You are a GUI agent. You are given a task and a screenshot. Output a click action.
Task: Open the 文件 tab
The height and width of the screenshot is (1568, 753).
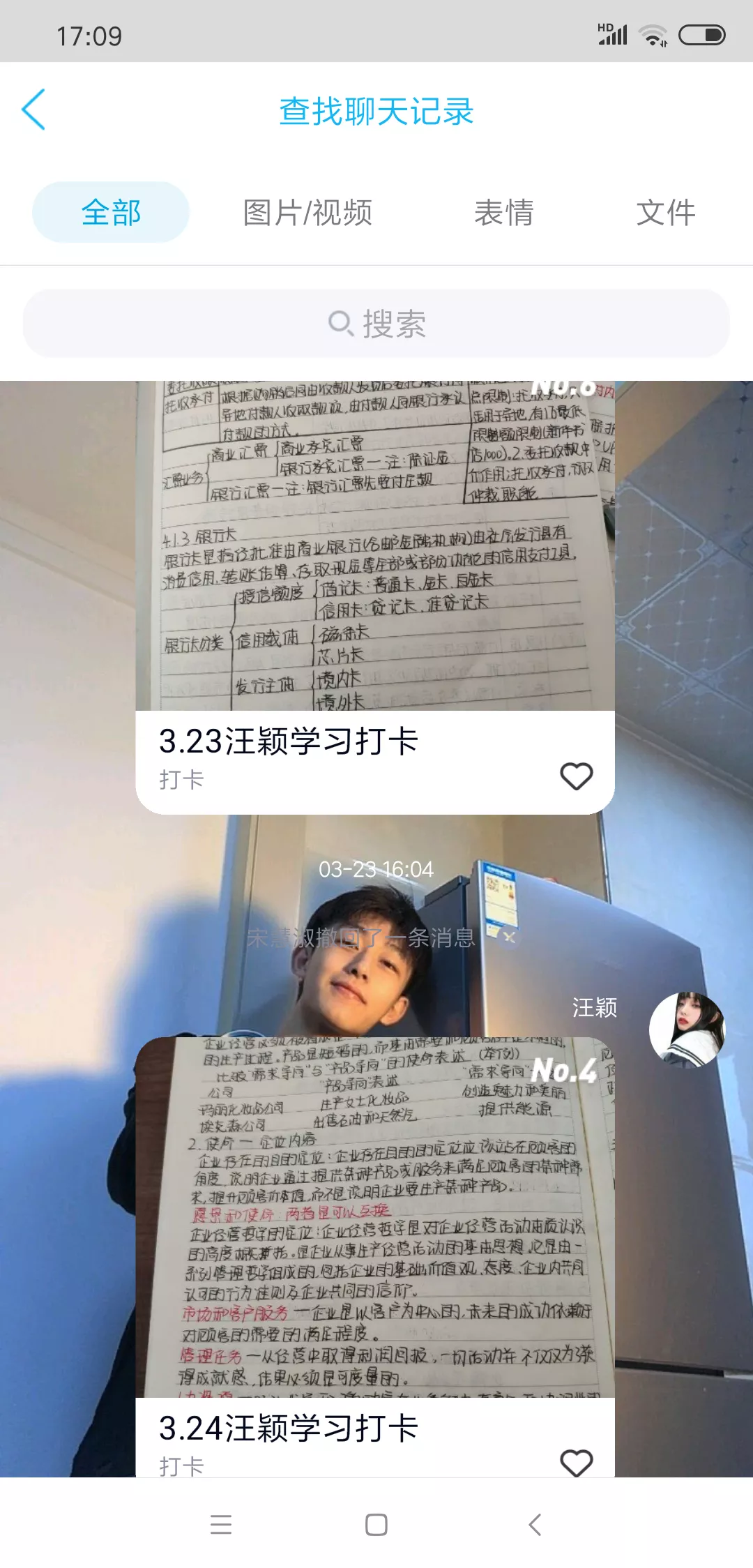pyautogui.click(x=665, y=212)
